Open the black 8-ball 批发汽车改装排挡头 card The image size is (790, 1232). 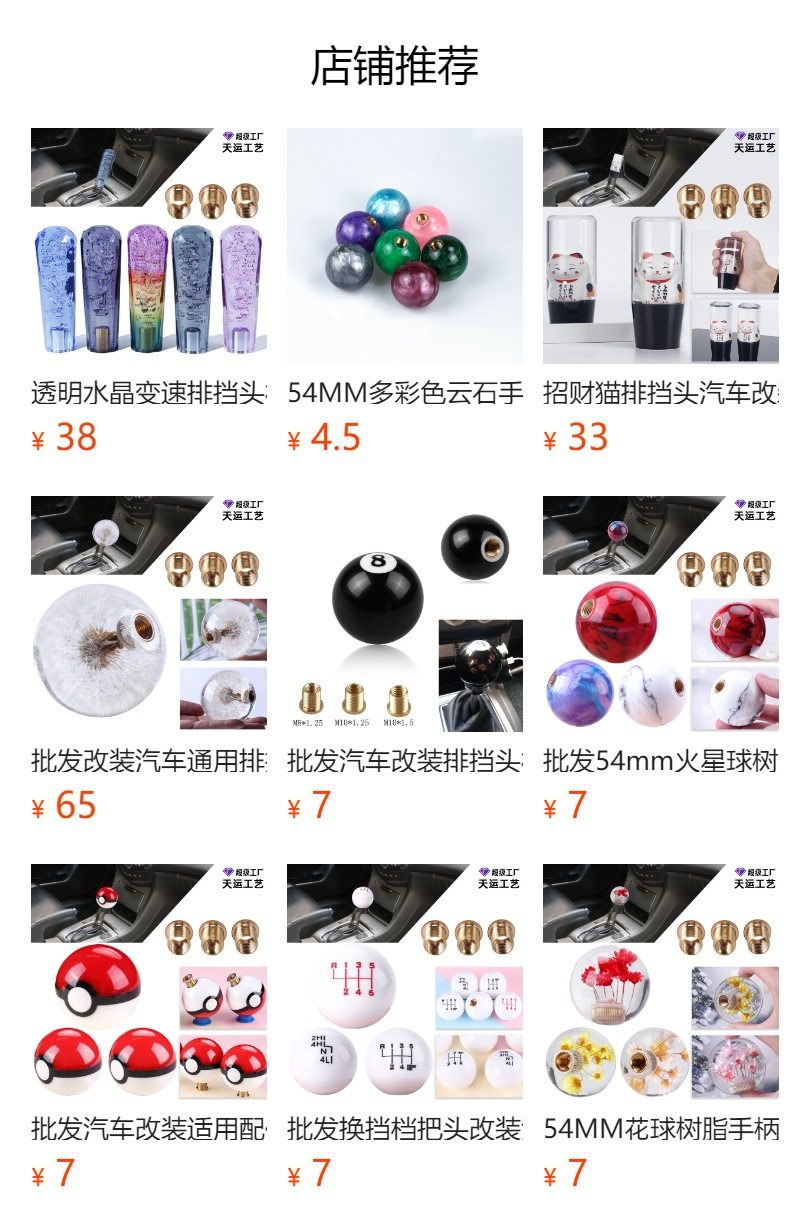[x=405, y=614]
